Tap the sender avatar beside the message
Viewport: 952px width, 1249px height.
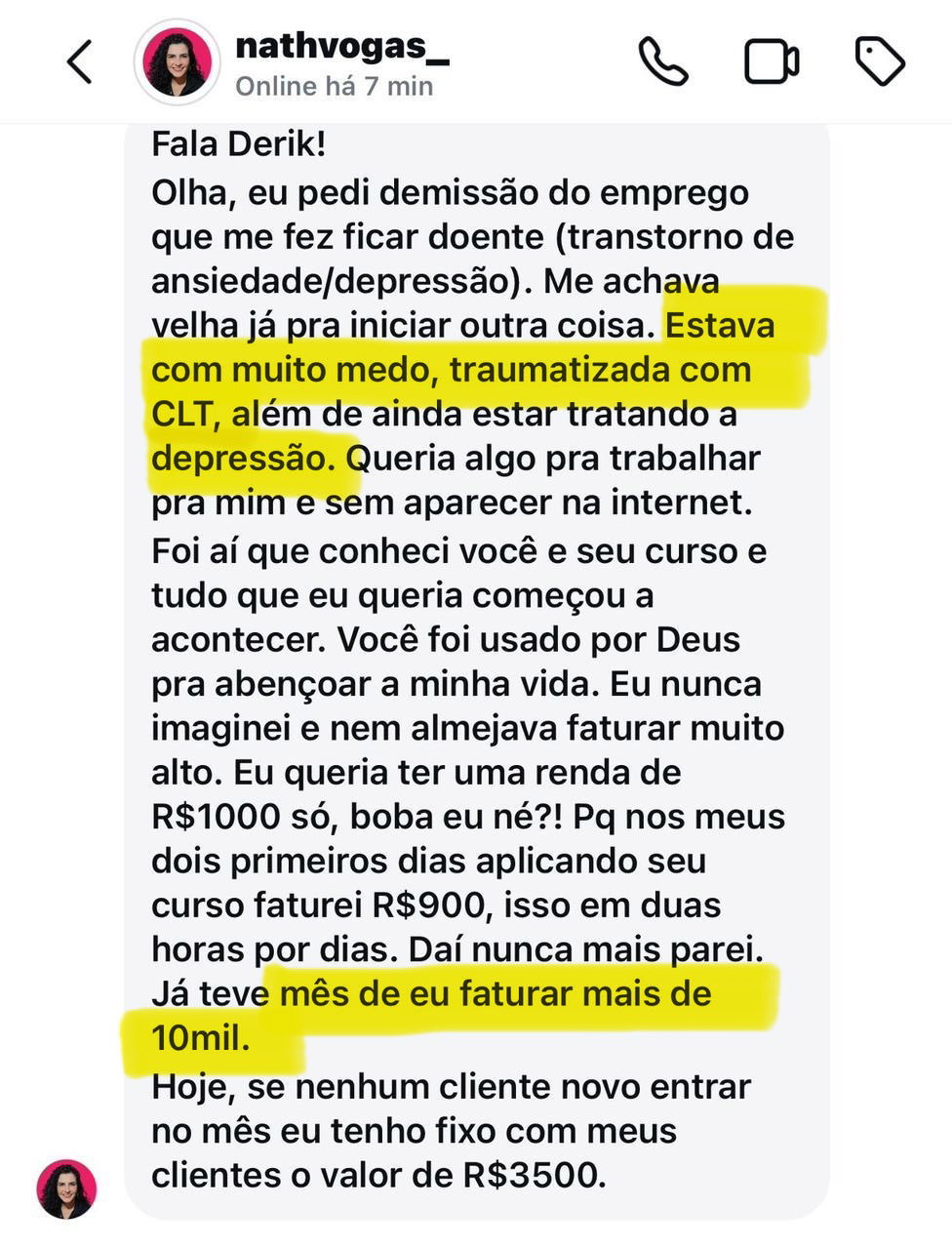pos(67,1189)
